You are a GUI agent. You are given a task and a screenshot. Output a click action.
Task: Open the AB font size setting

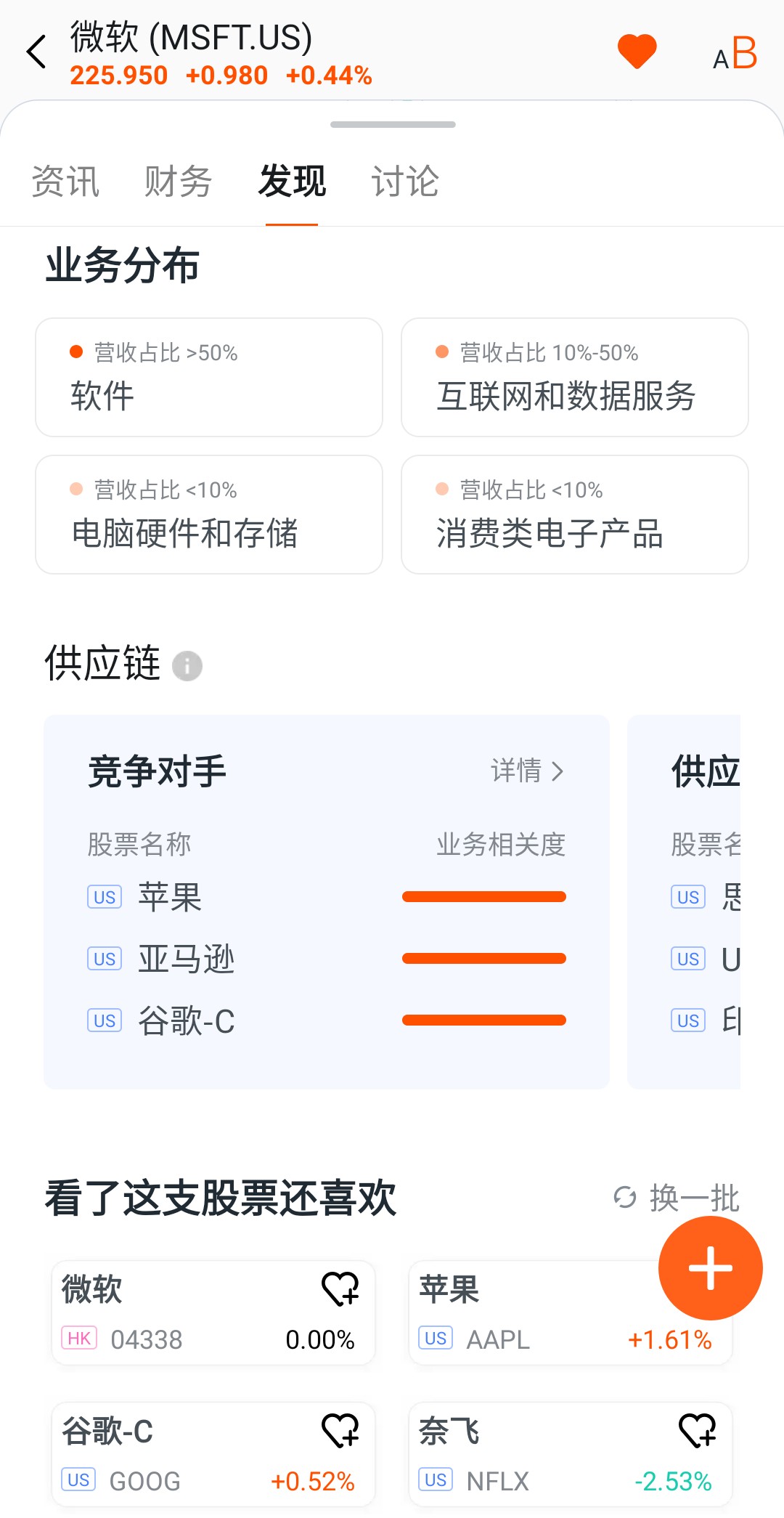[735, 54]
